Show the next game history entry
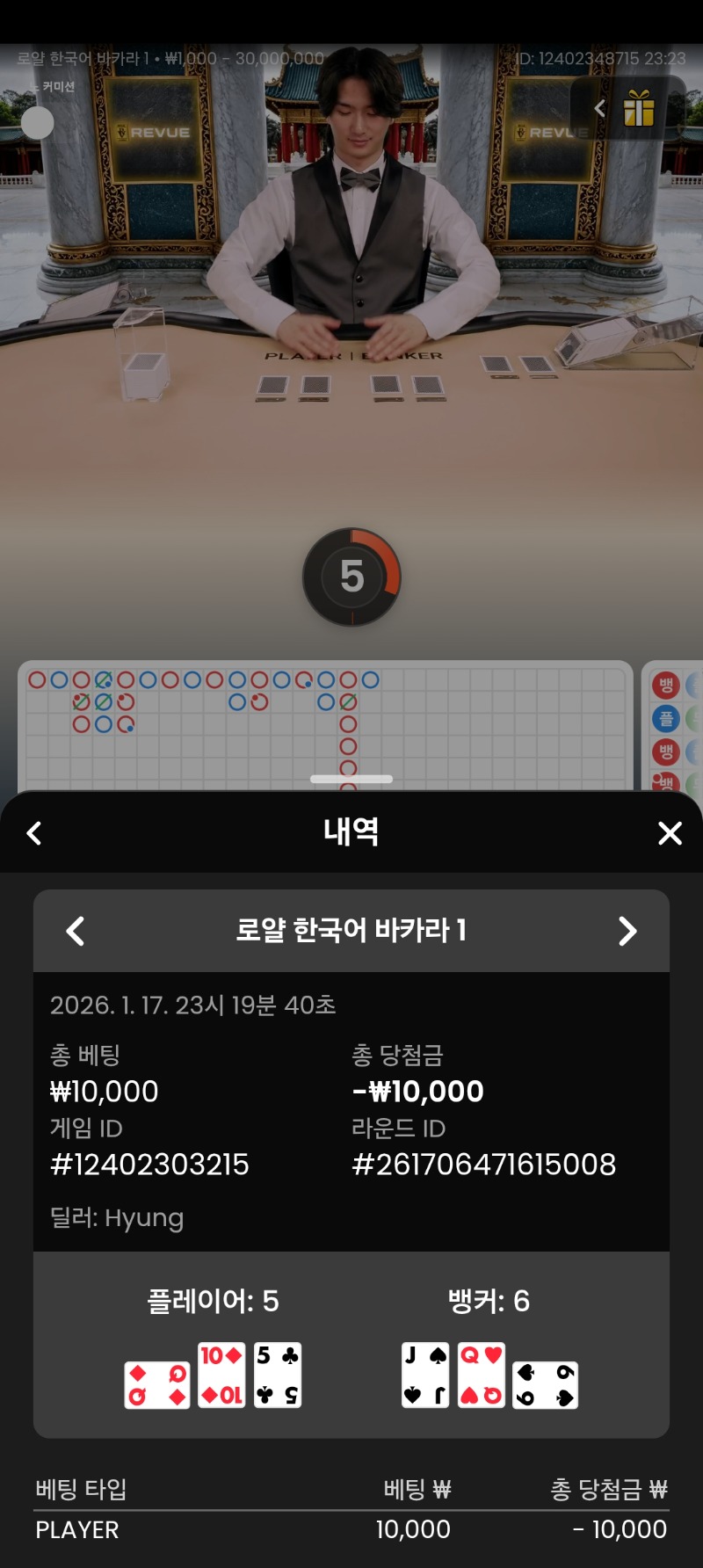The image size is (703, 1568). pos(627,931)
